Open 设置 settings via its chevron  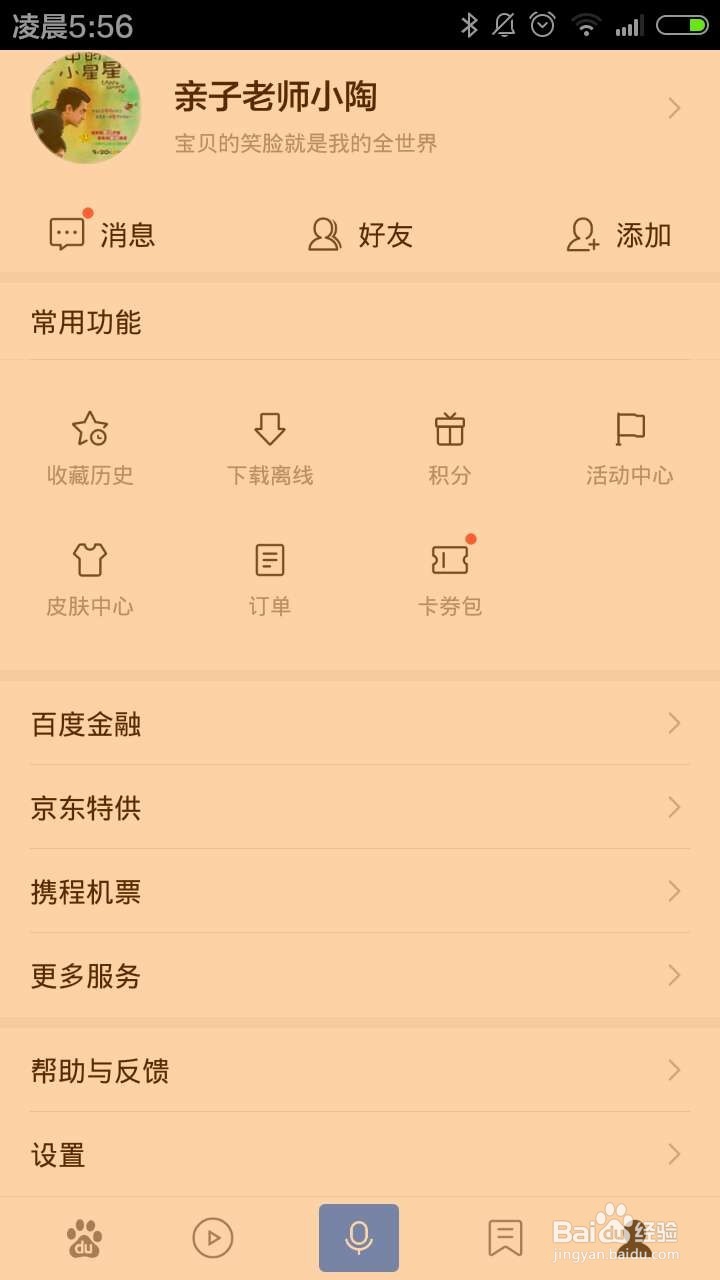point(672,1155)
